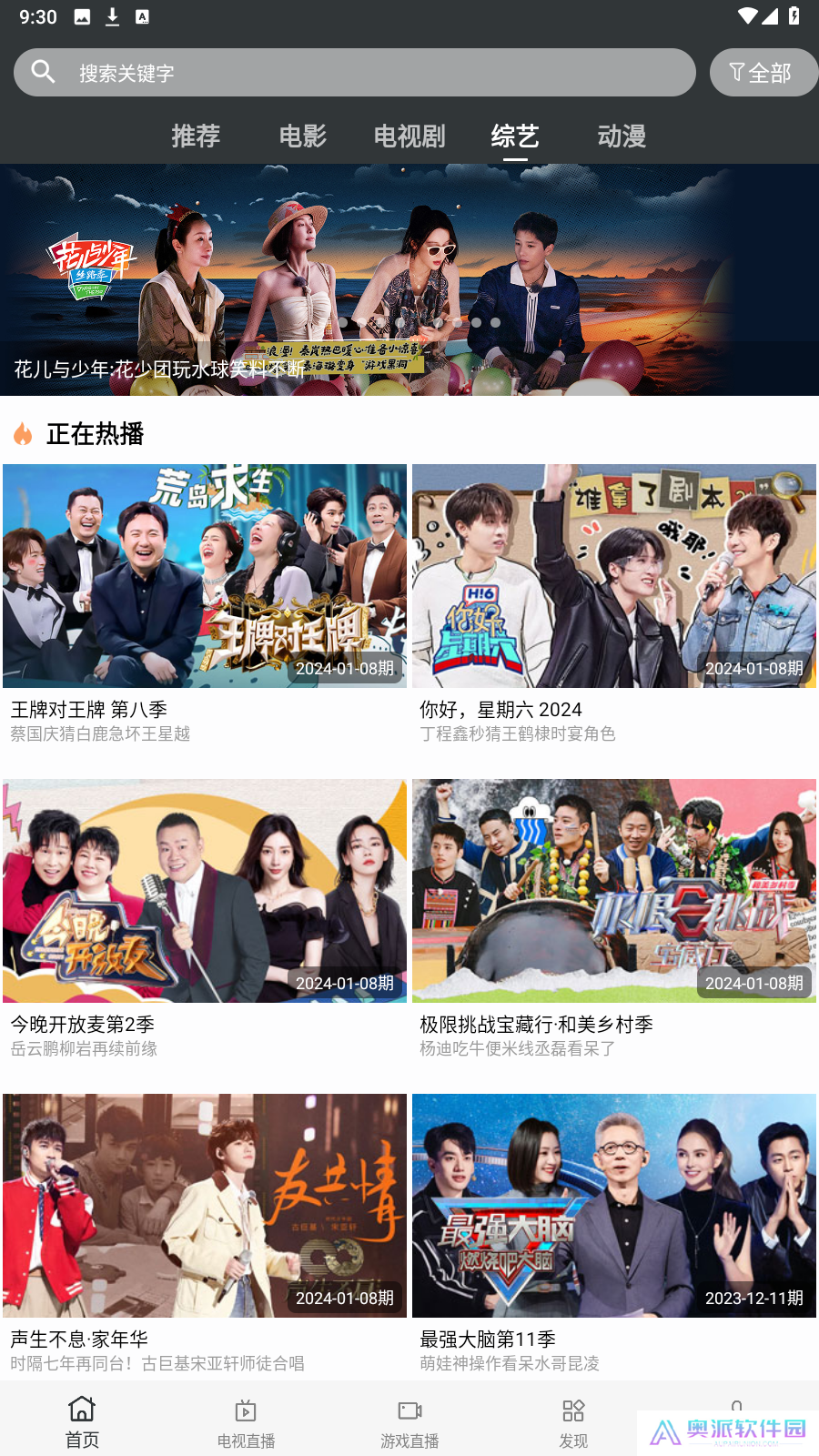
Task: Open 游戏直播 in bottom navigation
Action: click(x=409, y=1421)
